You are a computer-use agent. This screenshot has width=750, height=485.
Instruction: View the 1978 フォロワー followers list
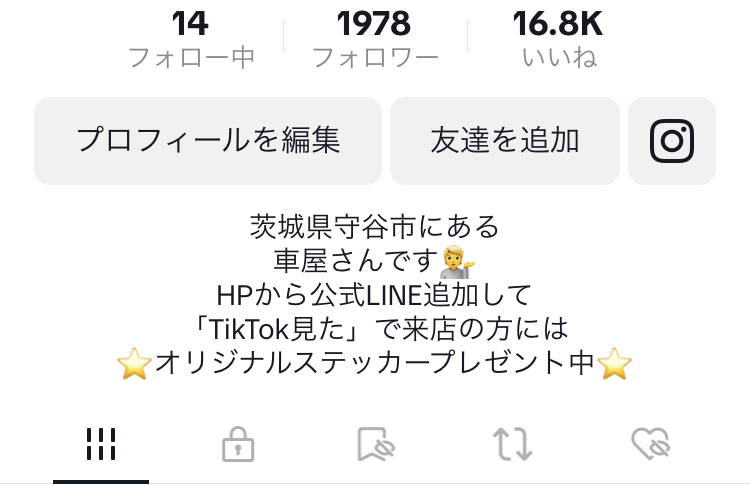click(x=375, y=40)
